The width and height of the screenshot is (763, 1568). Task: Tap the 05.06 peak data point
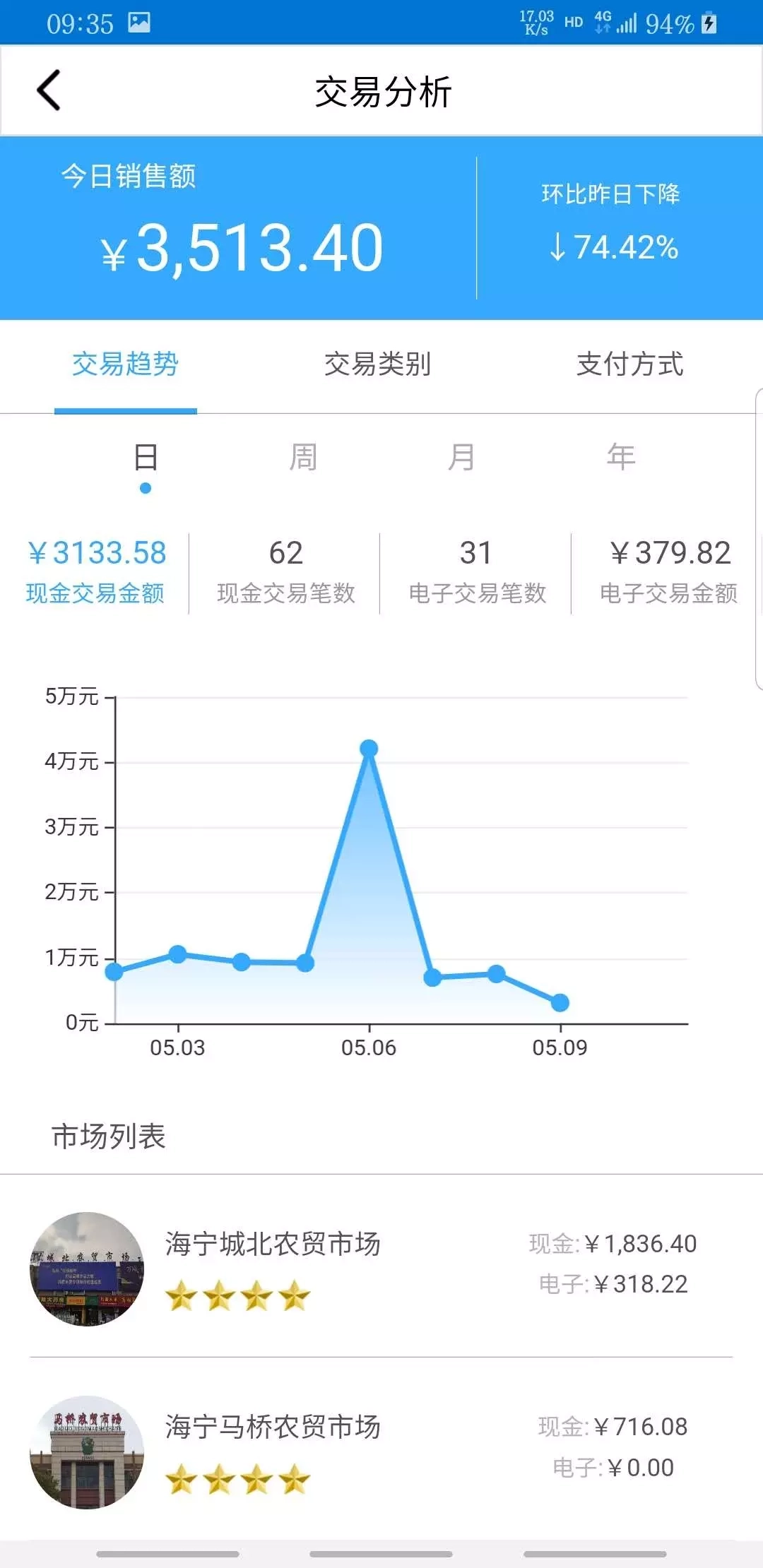click(369, 749)
